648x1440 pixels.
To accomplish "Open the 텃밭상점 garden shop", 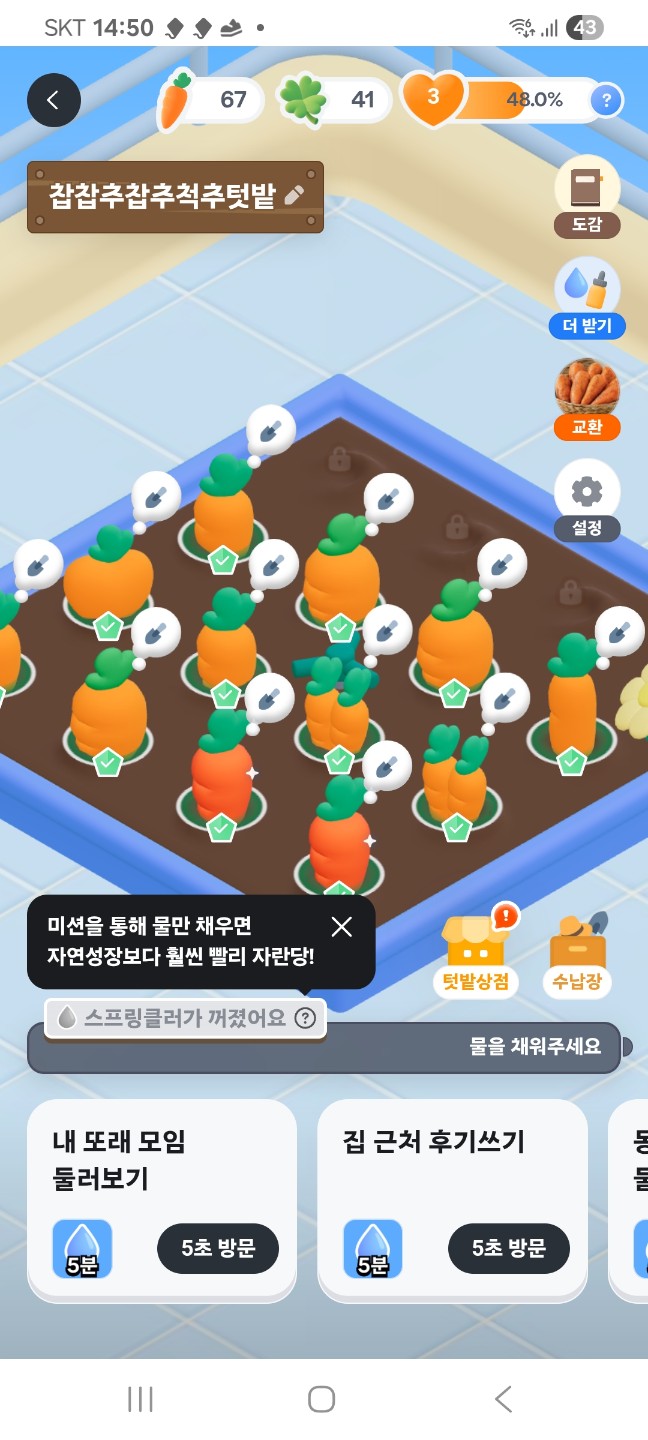I will pos(476,951).
